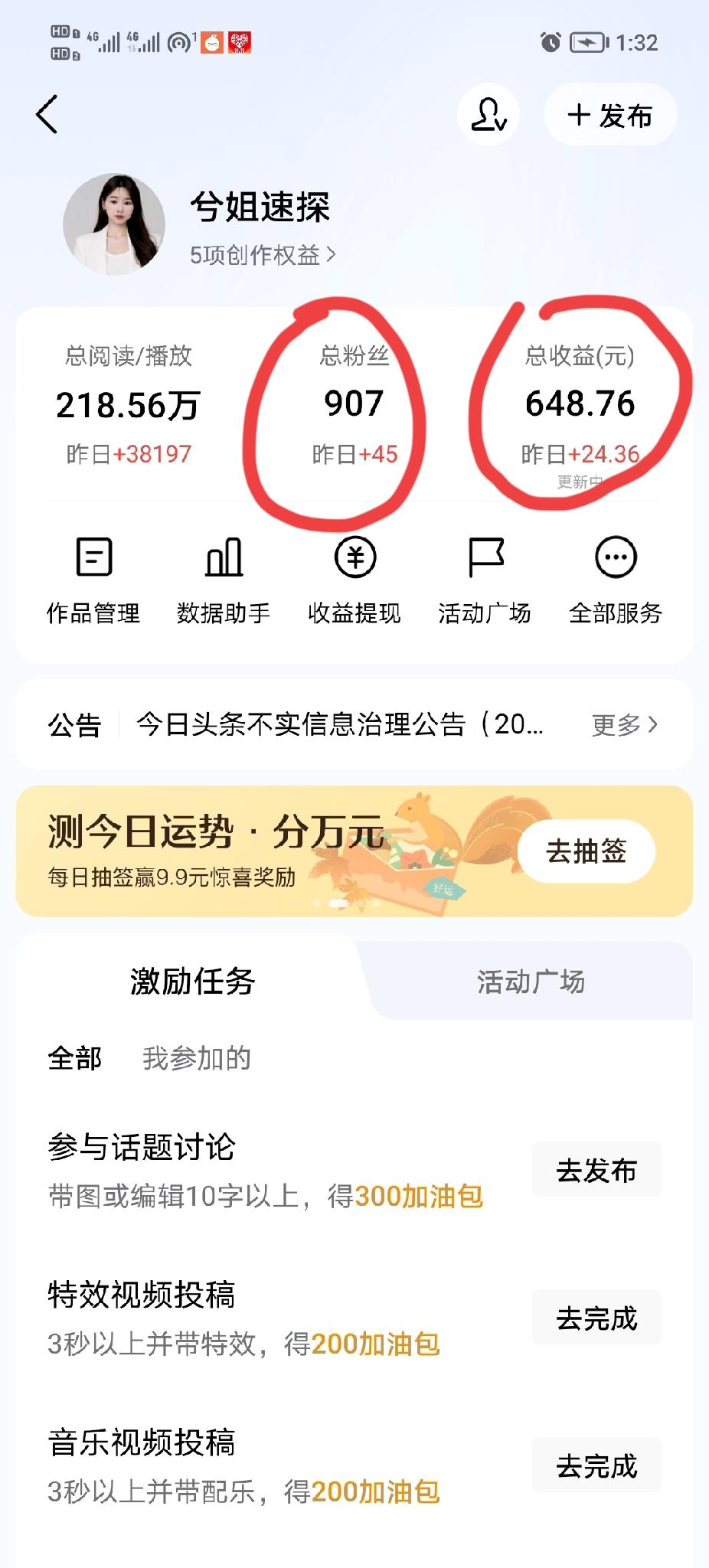The height and width of the screenshot is (1568, 709).
Task: Click the 兮姐速探 profile avatar
Action: click(115, 223)
